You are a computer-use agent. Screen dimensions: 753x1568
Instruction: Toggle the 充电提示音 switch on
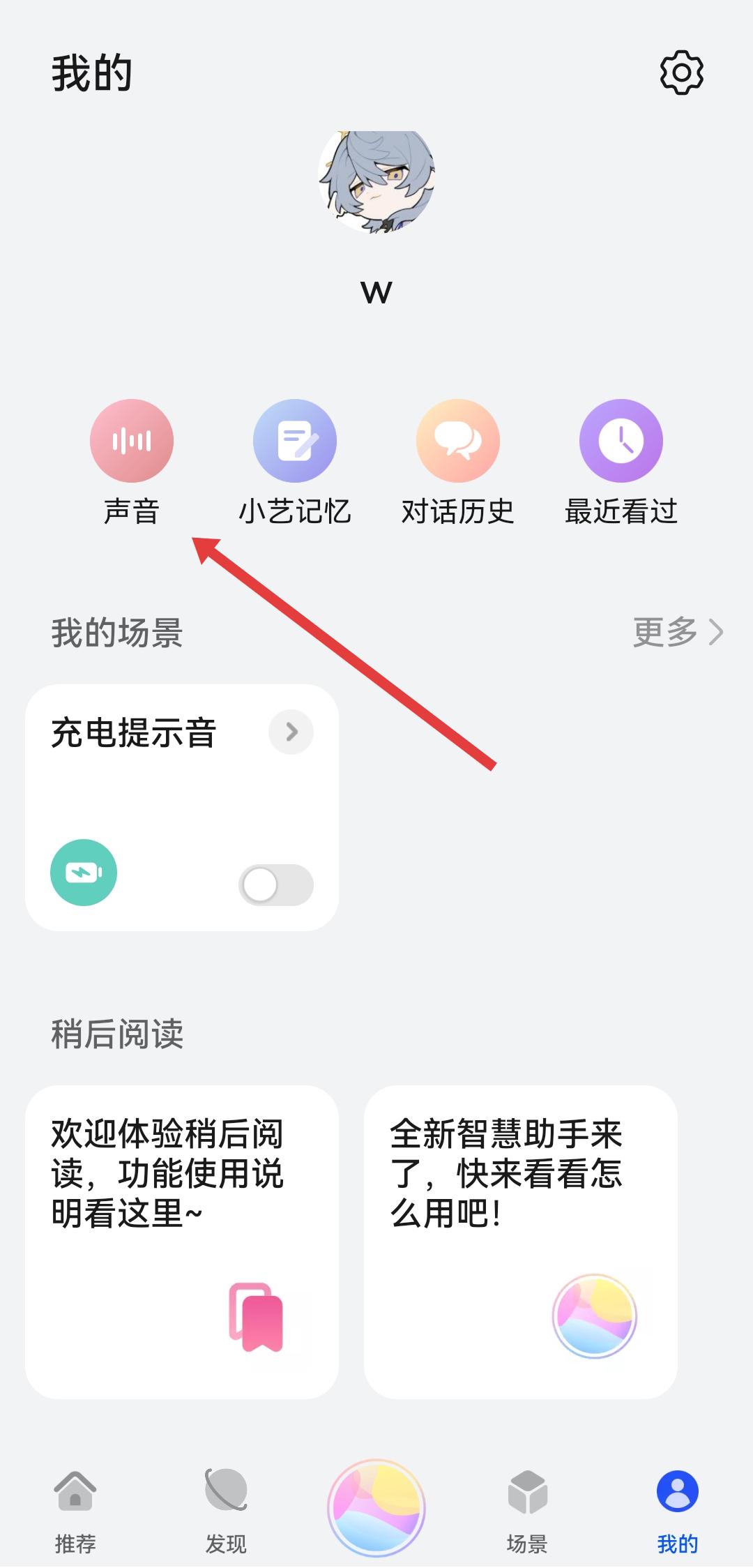point(276,885)
